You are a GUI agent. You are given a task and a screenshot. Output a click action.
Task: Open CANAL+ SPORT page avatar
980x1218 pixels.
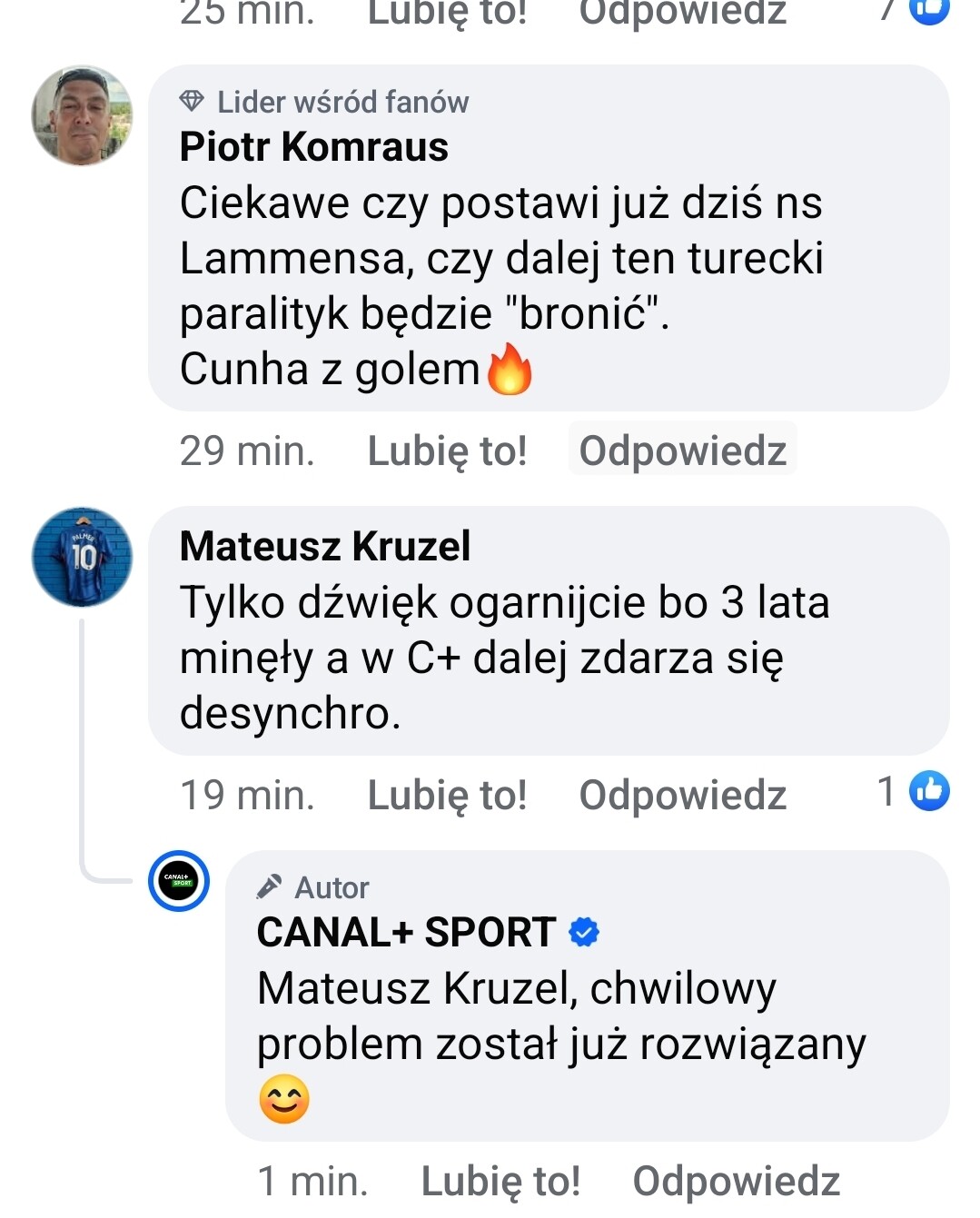[x=179, y=880]
